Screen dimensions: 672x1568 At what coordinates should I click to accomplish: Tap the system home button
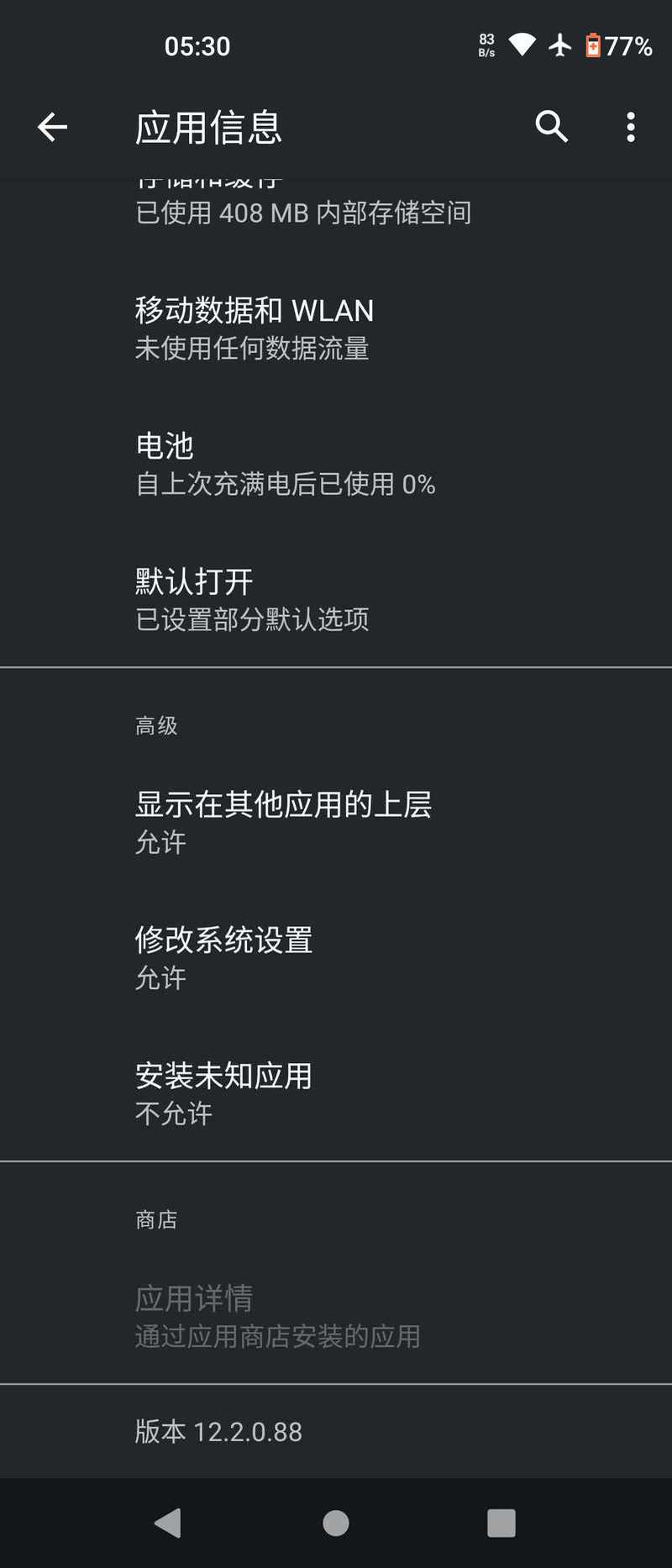point(336,1523)
